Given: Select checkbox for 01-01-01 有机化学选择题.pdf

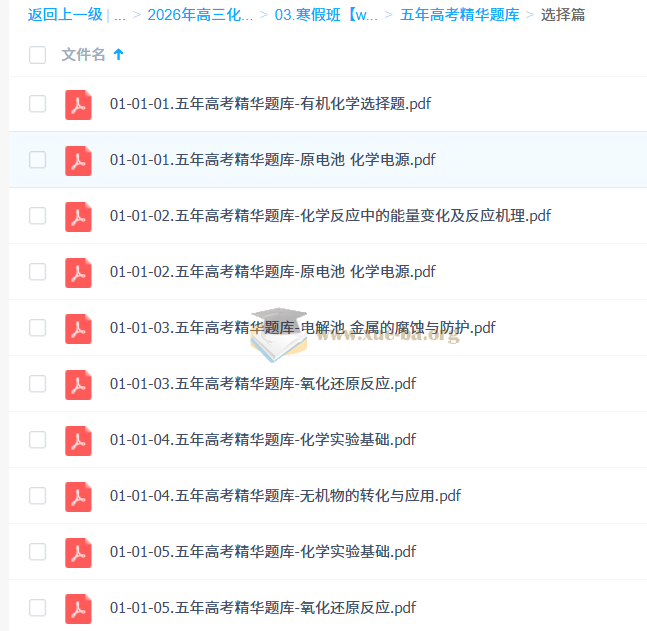Looking at the screenshot, I should click(37, 103).
